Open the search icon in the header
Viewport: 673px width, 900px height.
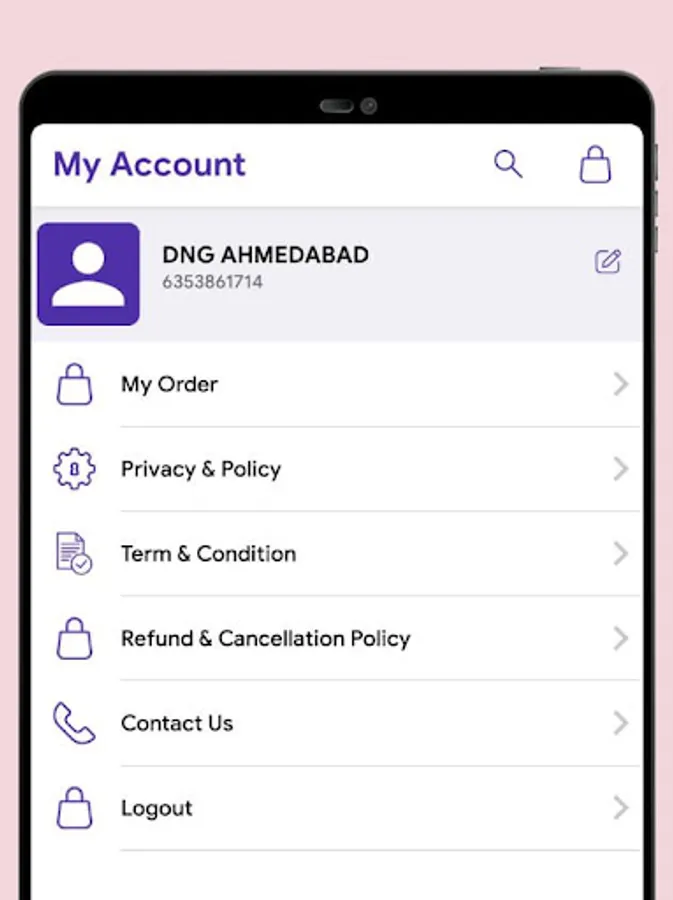pyautogui.click(x=508, y=164)
